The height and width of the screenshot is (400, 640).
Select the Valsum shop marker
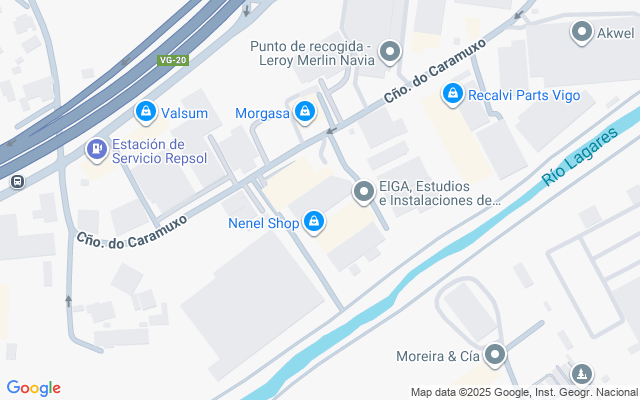[146, 110]
